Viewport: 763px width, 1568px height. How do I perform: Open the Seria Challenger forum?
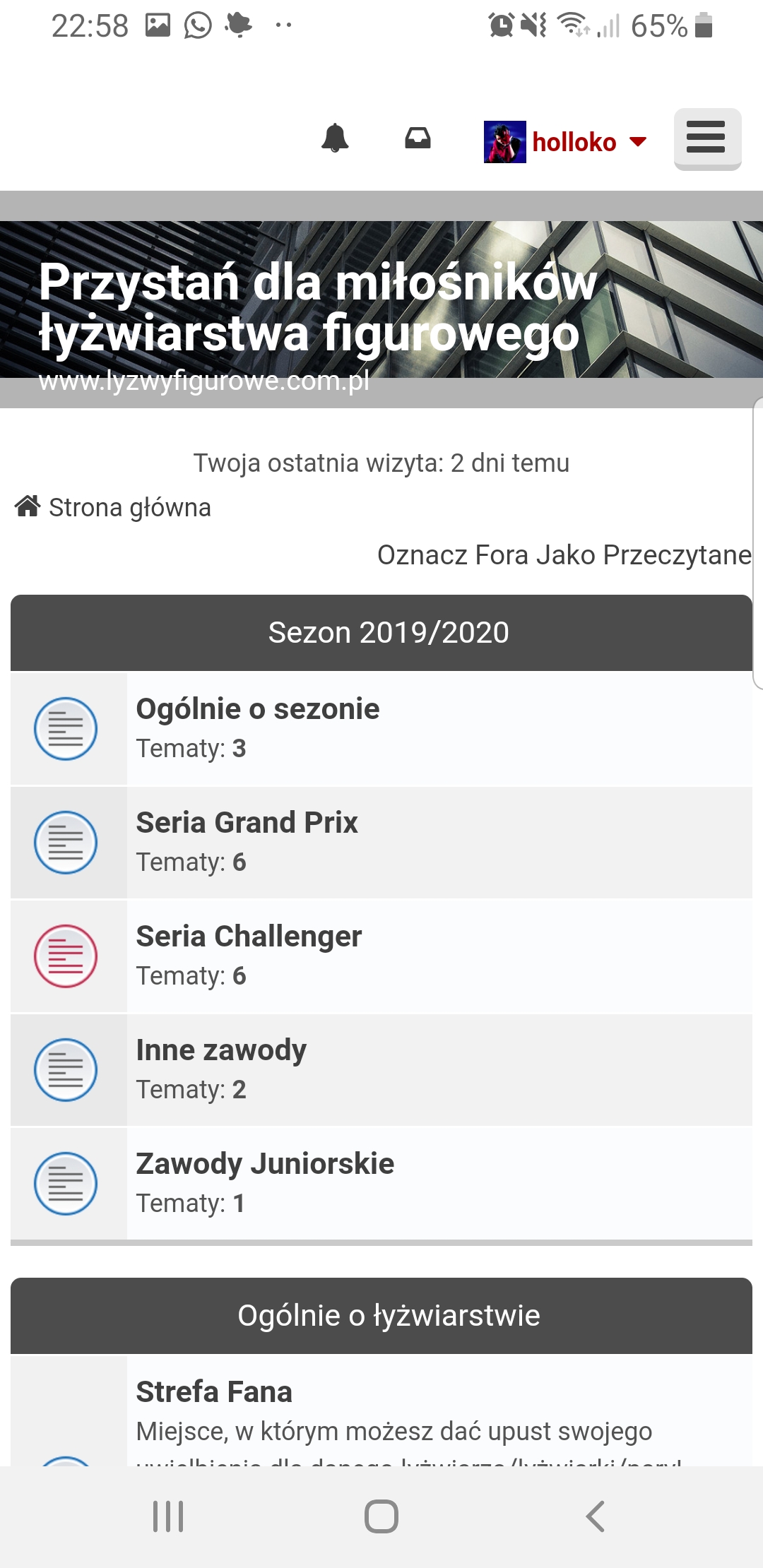(249, 937)
